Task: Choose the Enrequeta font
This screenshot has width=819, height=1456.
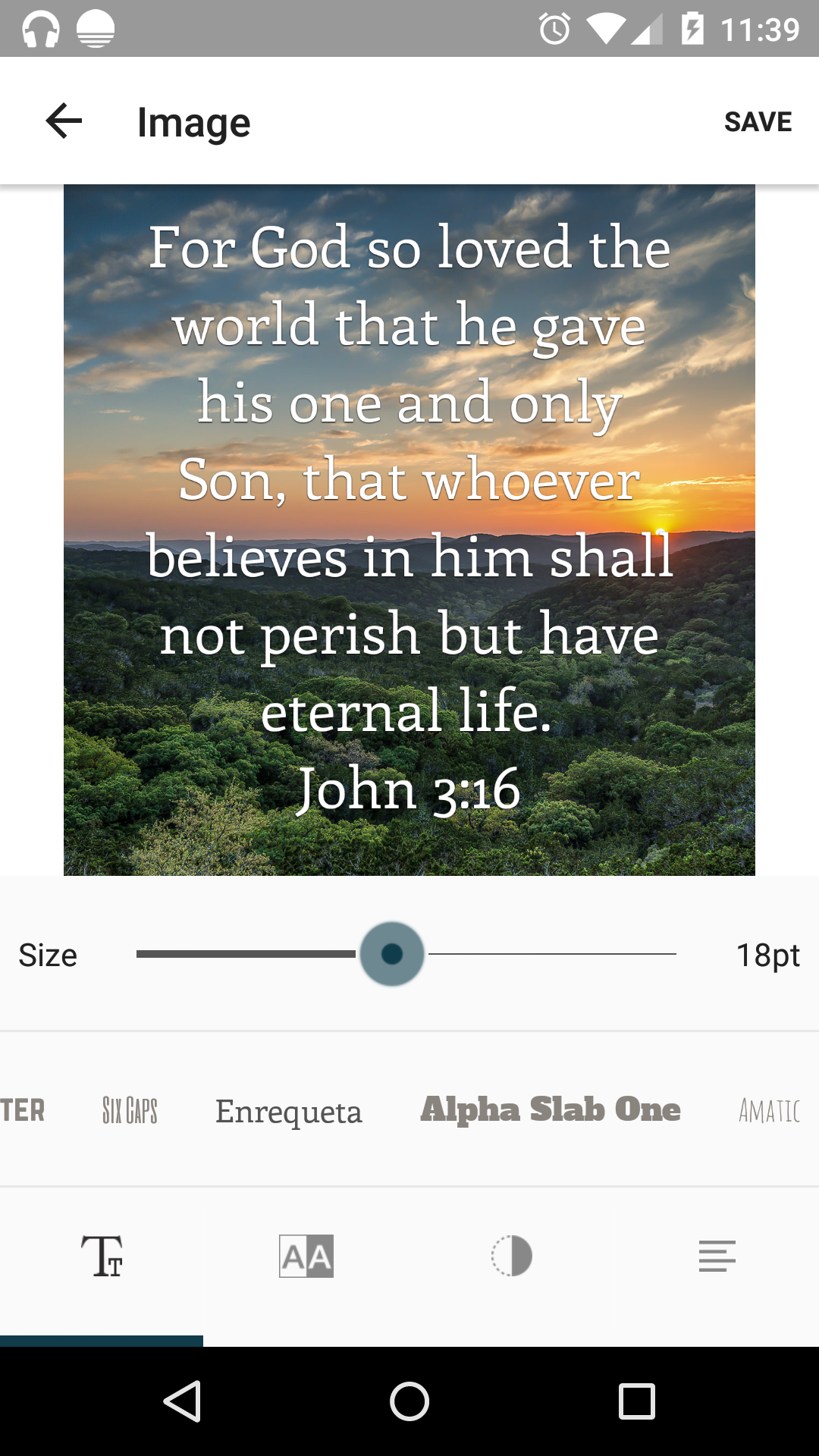Action: point(289,1112)
